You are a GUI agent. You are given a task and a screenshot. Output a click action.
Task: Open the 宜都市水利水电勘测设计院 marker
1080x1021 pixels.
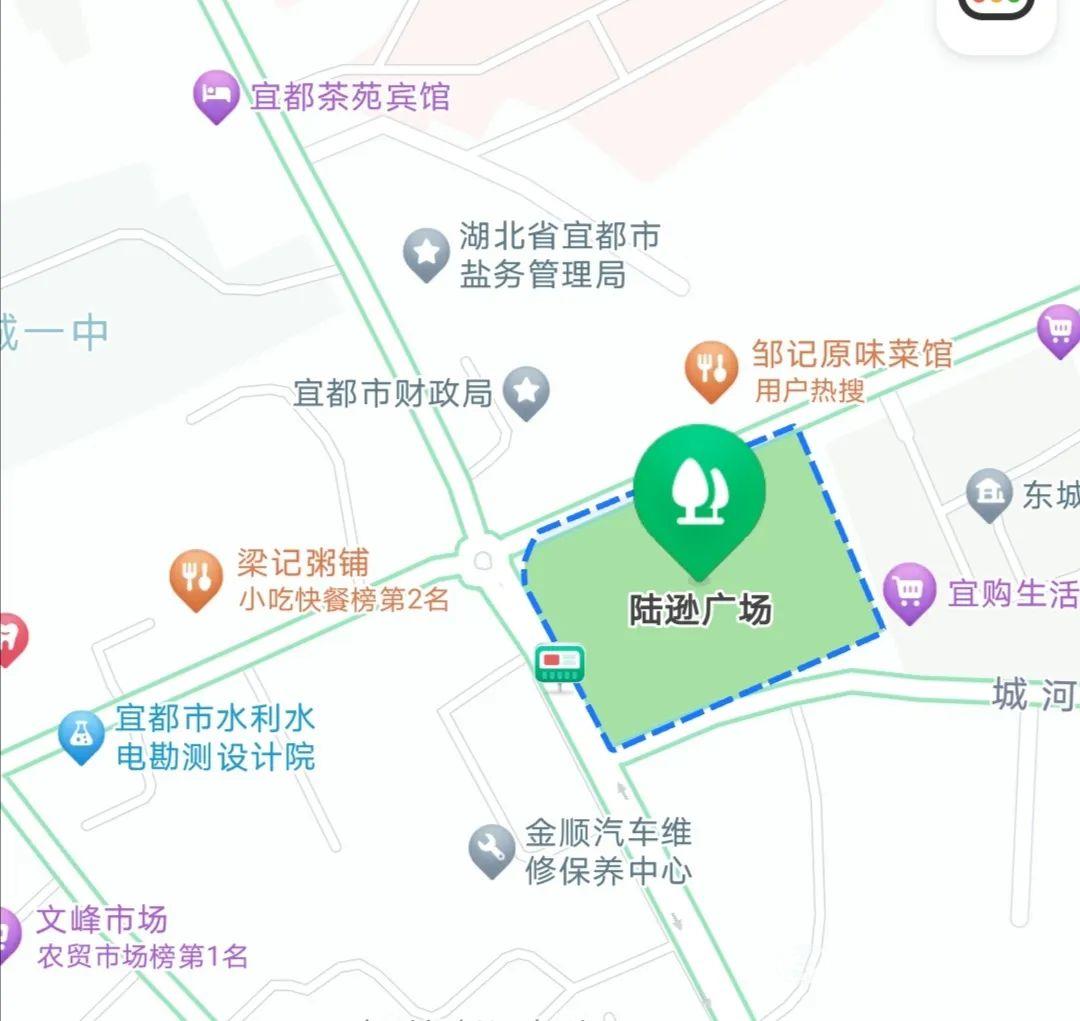82,735
